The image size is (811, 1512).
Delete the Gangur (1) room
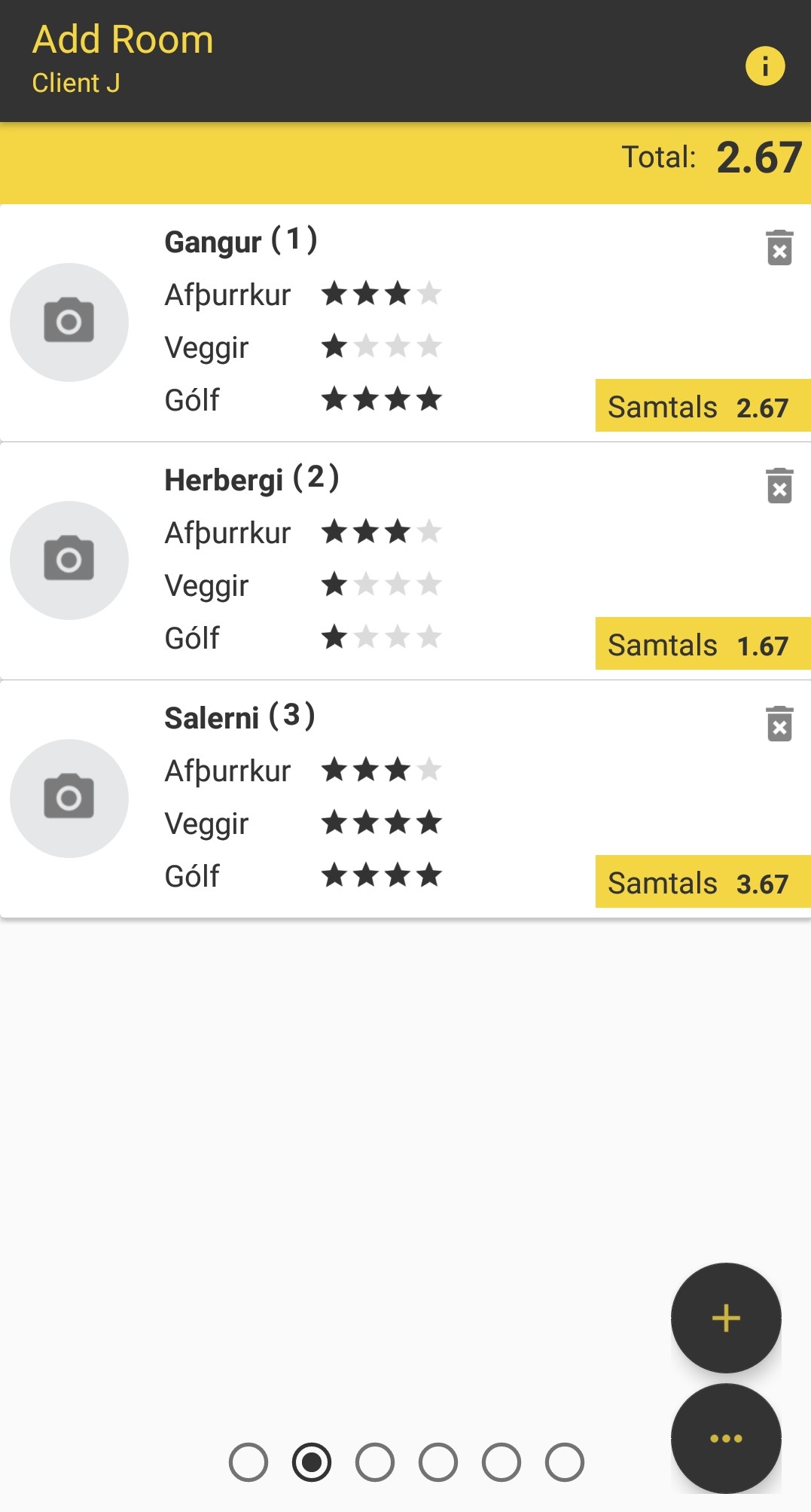pos(779,248)
